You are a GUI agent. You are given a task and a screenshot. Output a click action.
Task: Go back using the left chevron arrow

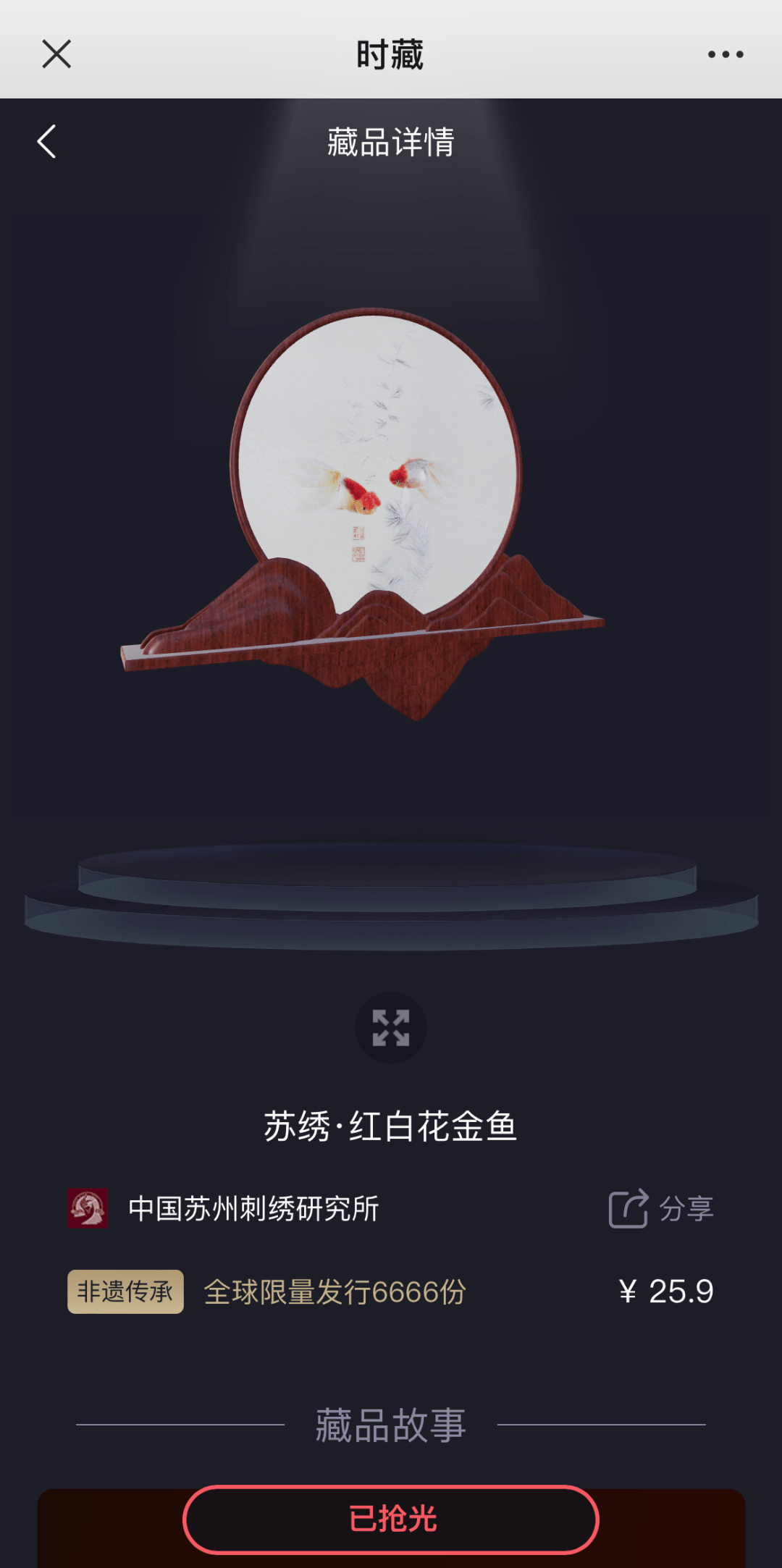[x=46, y=142]
